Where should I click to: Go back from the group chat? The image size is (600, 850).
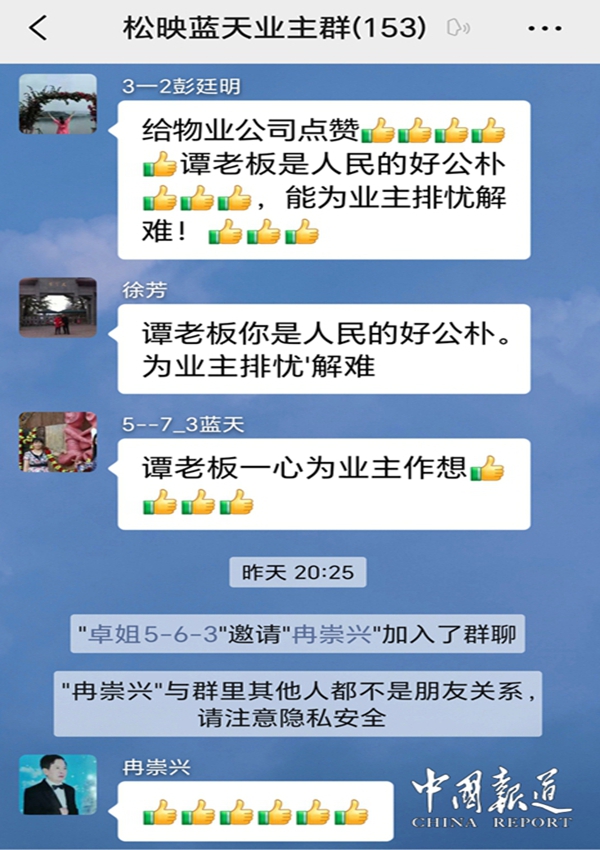click(x=38, y=28)
